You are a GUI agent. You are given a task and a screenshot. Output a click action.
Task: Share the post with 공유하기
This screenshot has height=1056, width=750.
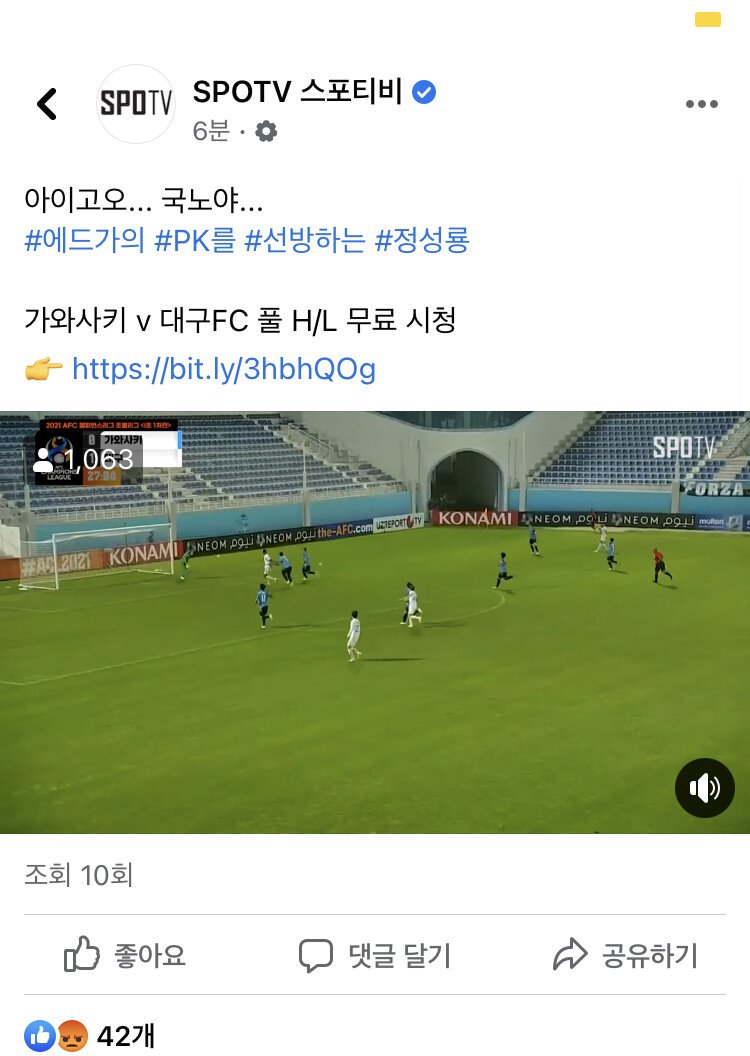[x=625, y=955]
